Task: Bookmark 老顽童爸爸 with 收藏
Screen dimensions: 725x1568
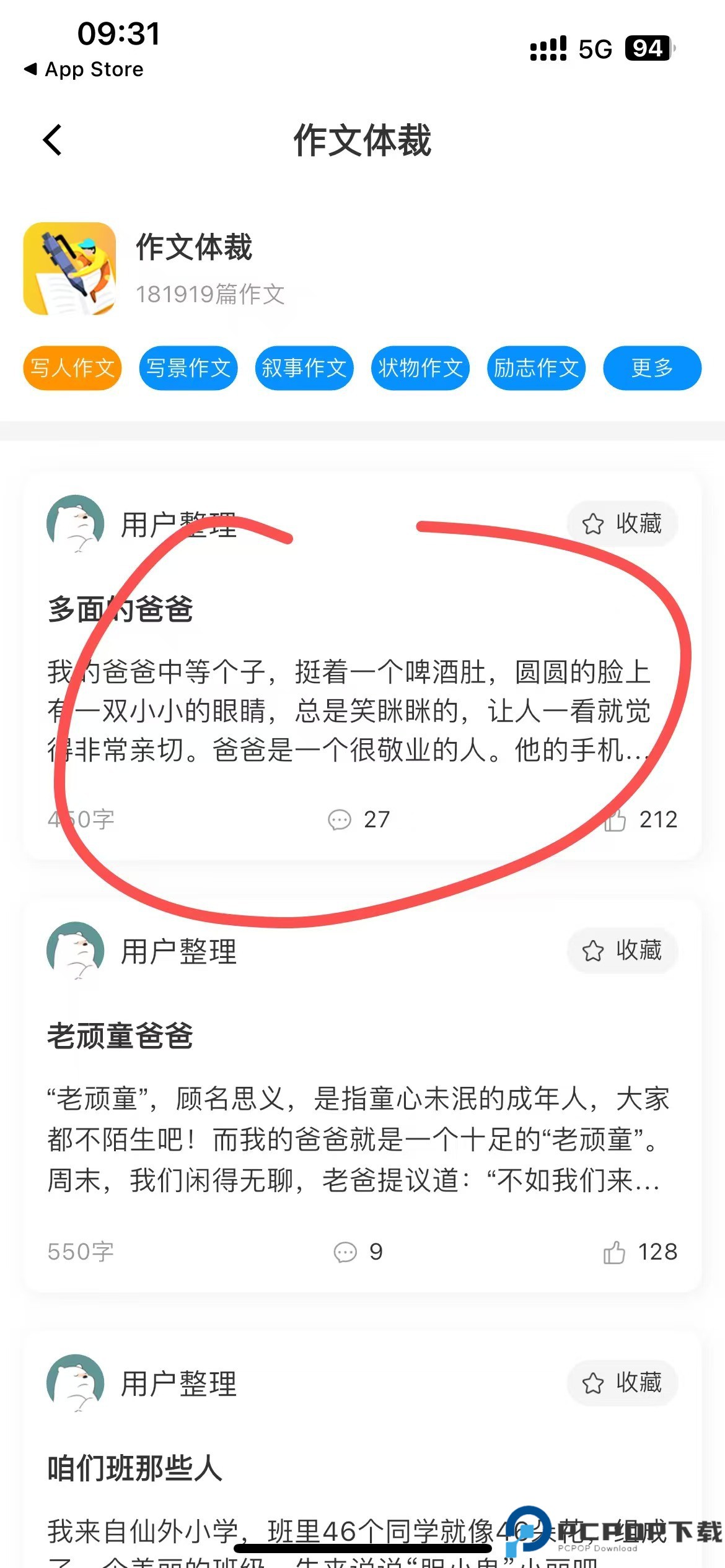Action: point(622,951)
